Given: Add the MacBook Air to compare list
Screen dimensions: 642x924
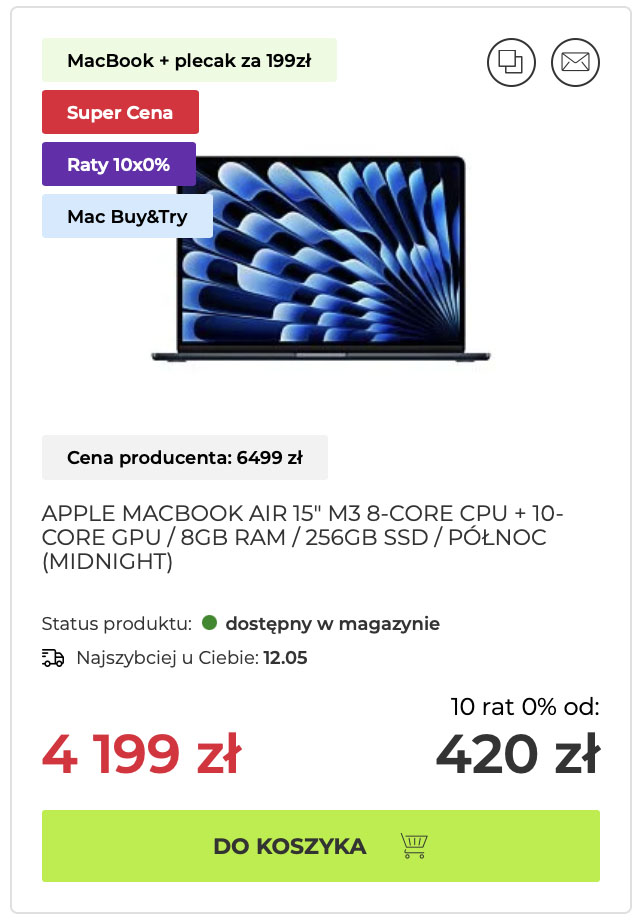Looking at the screenshot, I should [511, 62].
